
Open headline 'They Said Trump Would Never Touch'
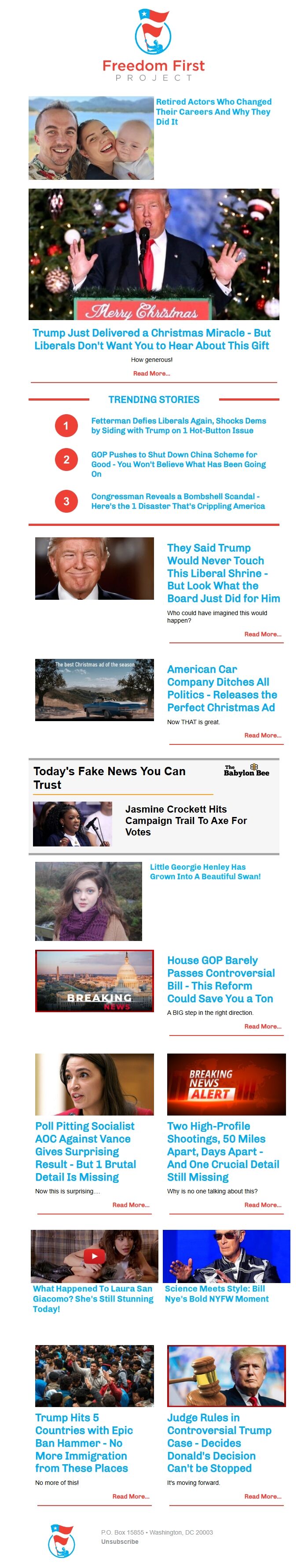pyautogui.click(x=224, y=573)
